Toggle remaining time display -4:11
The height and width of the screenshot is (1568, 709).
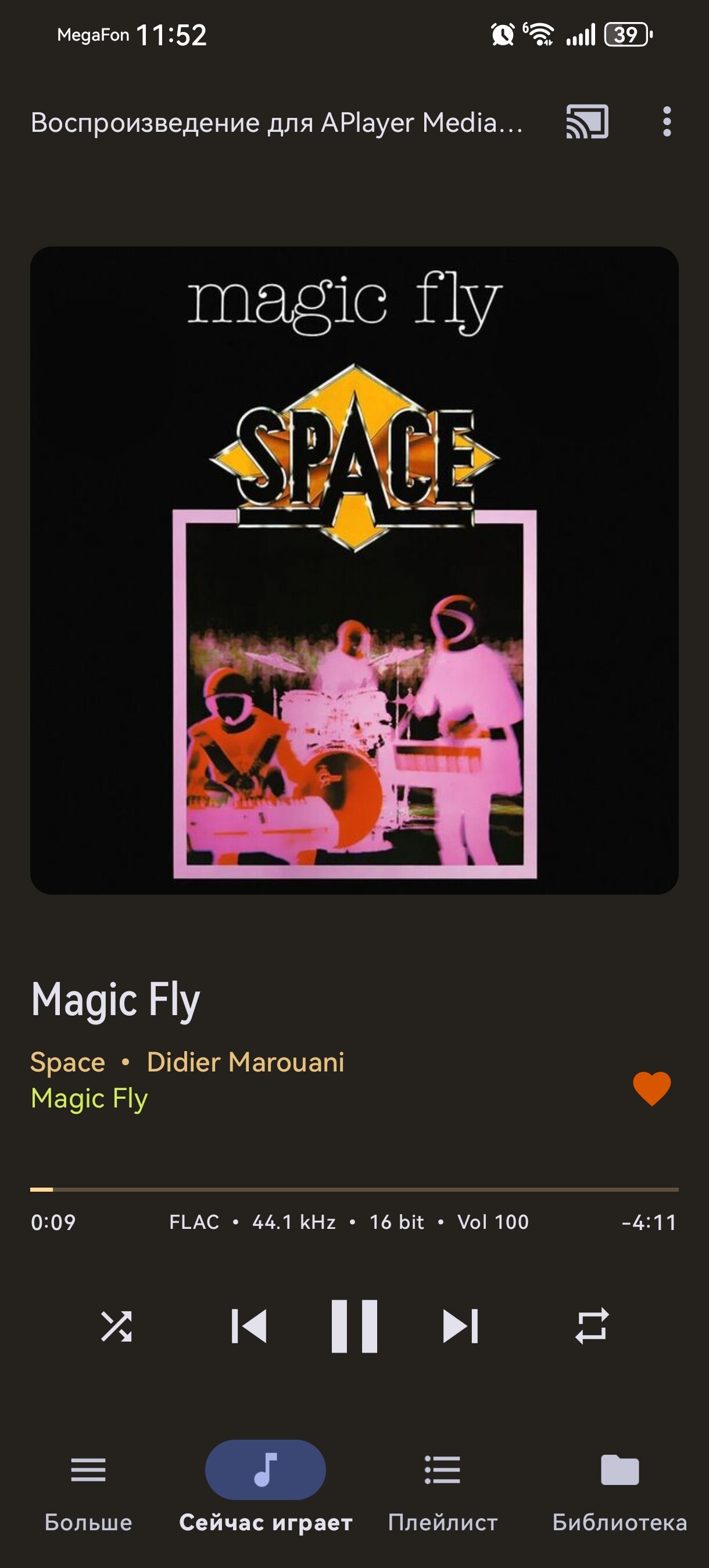649,1222
